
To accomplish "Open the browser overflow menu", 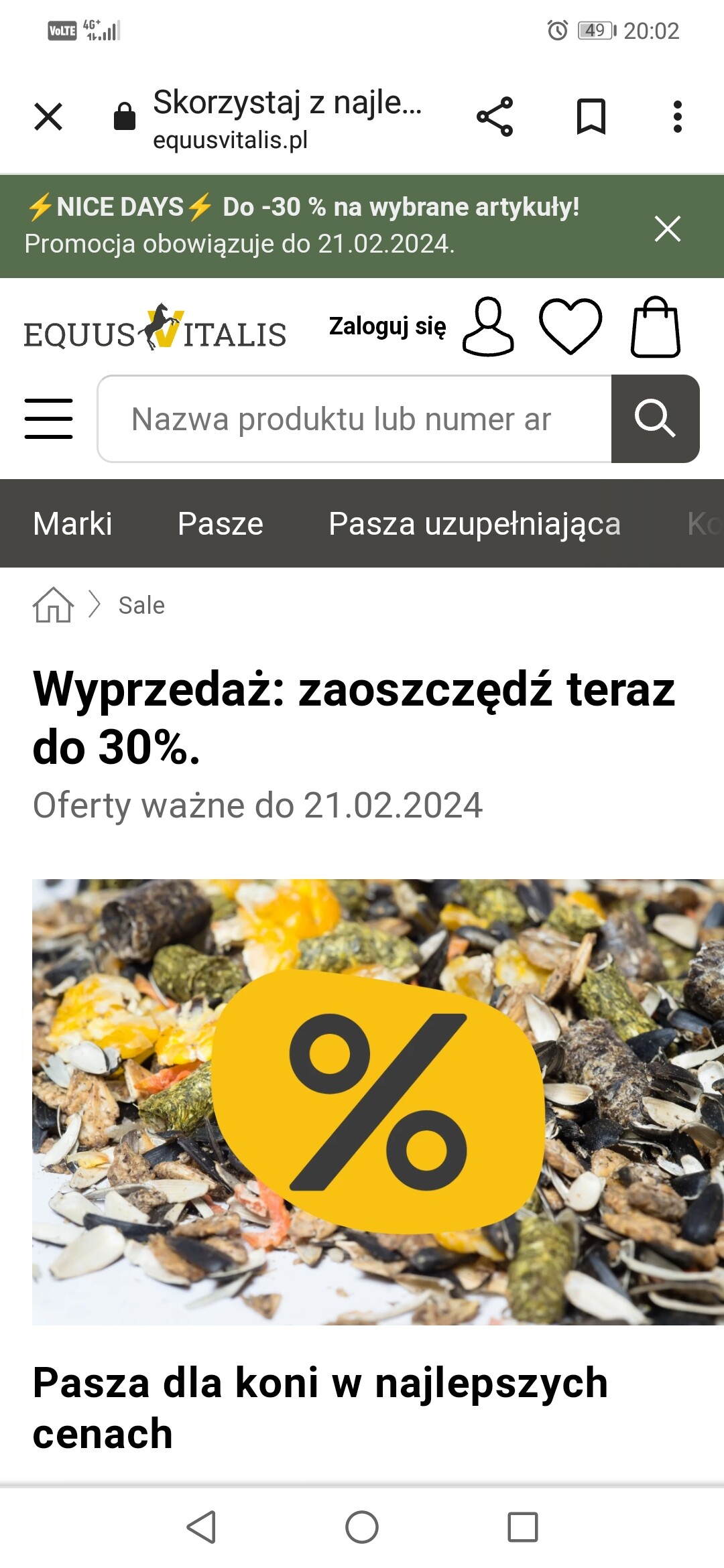I will pos(677,117).
